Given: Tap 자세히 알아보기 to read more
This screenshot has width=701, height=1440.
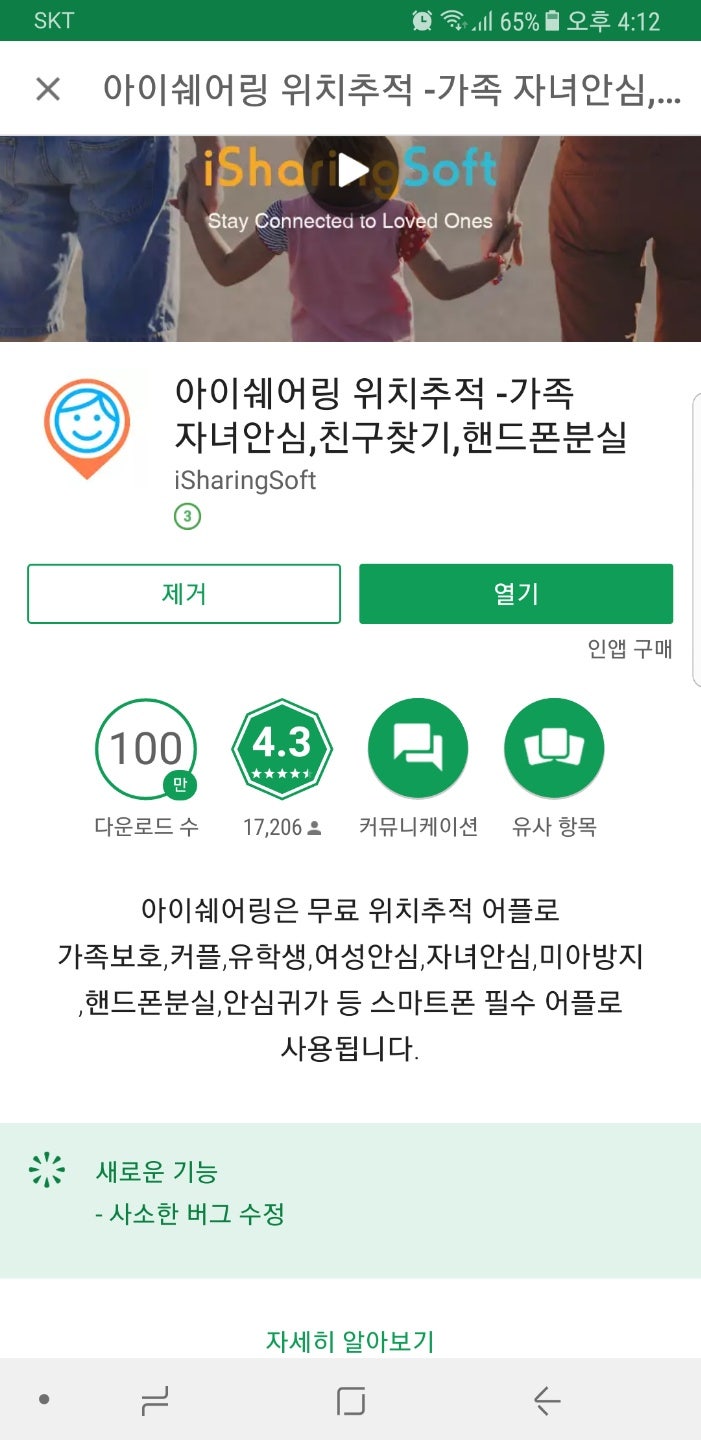Looking at the screenshot, I should pyautogui.click(x=350, y=1340).
